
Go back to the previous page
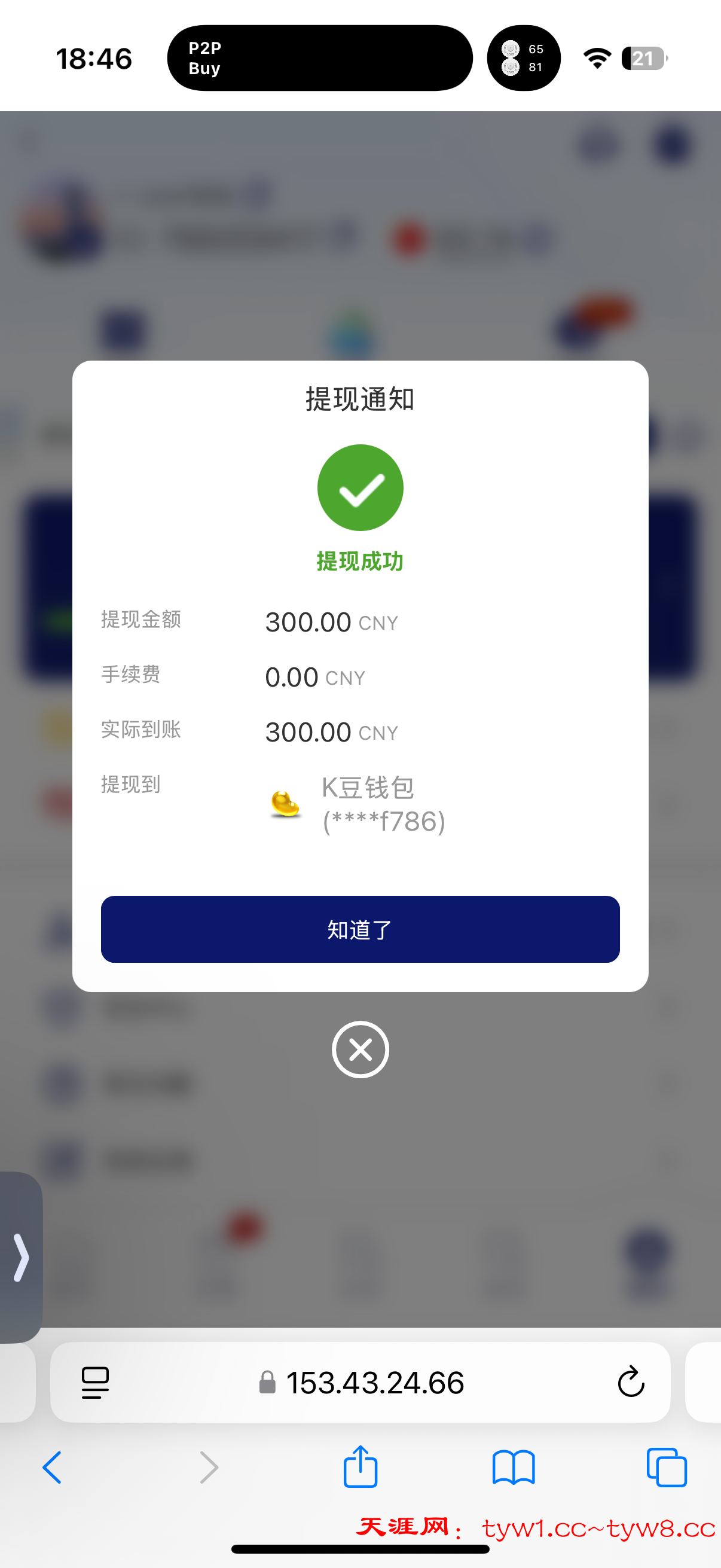tap(53, 1468)
